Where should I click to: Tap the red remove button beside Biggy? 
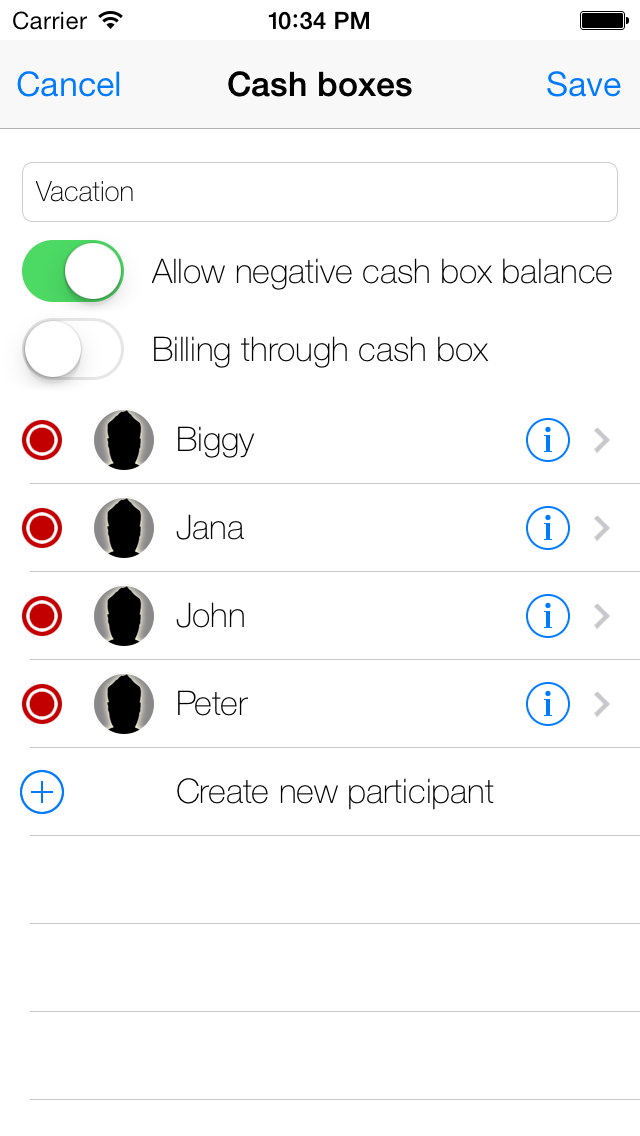(x=42, y=440)
